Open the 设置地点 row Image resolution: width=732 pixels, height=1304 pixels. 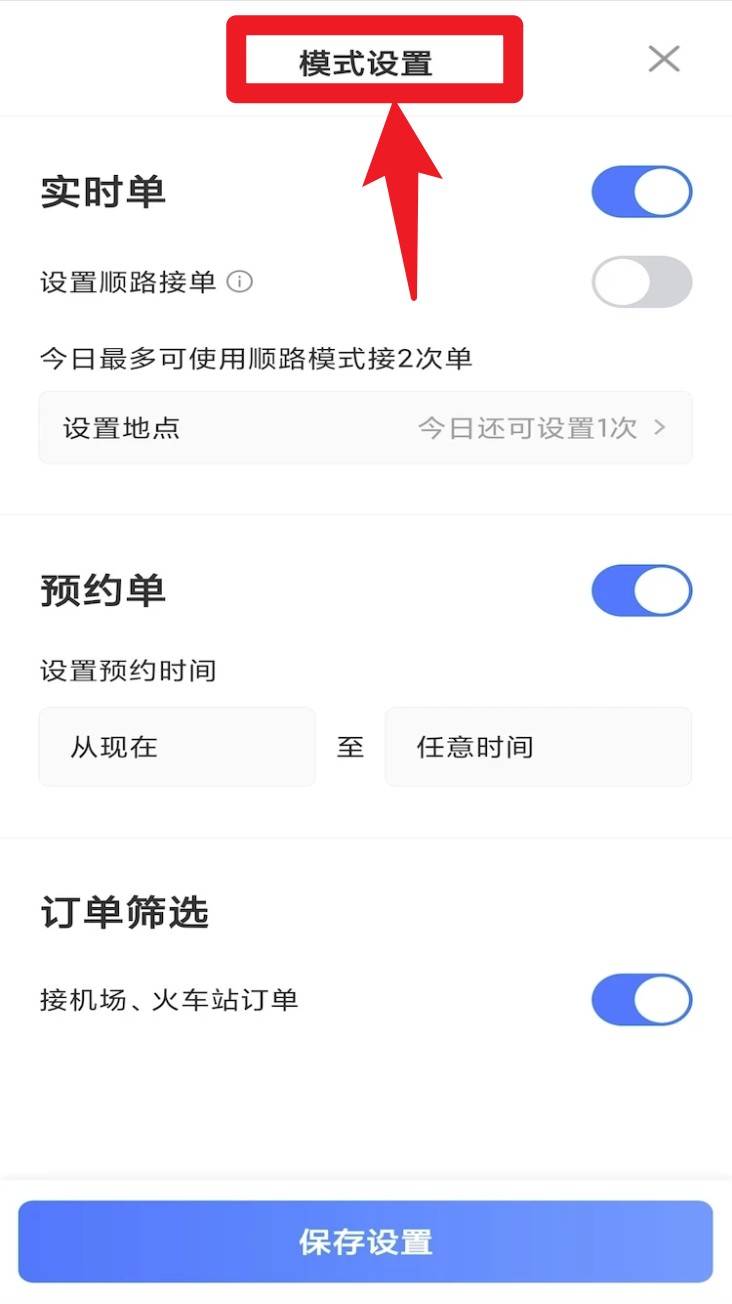tap(365, 428)
